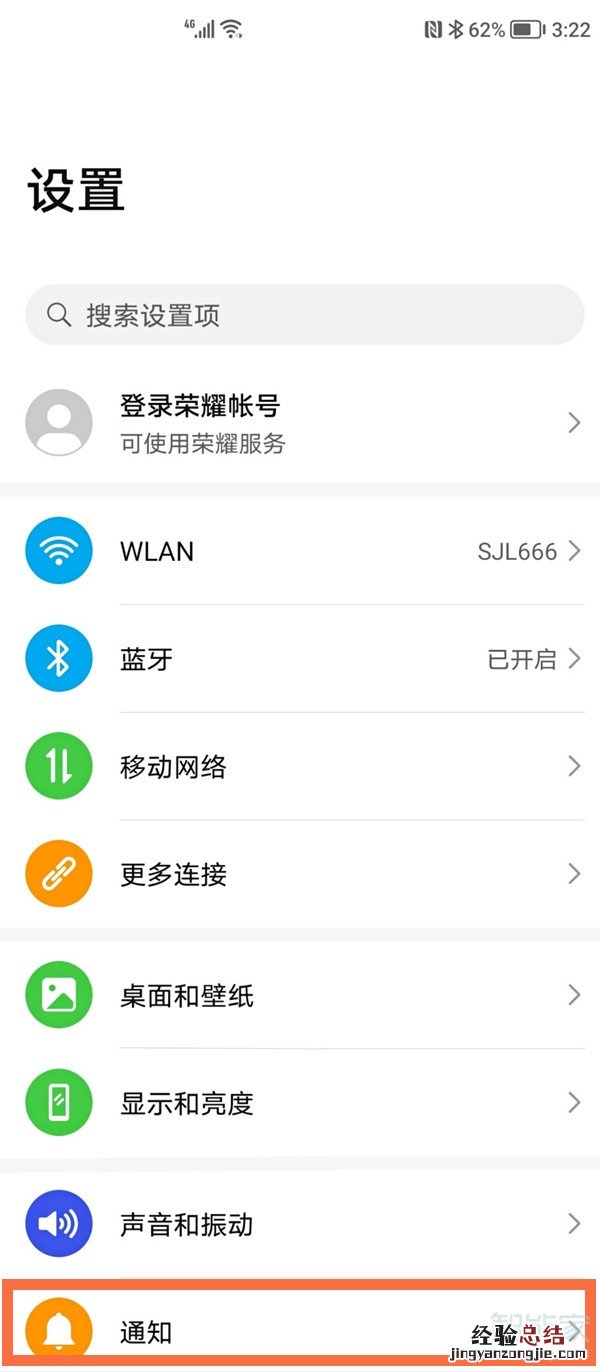The height and width of the screenshot is (1372, 600).
Task: Open 蓝牙 Bluetooth settings
Action: click(x=300, y=659)
